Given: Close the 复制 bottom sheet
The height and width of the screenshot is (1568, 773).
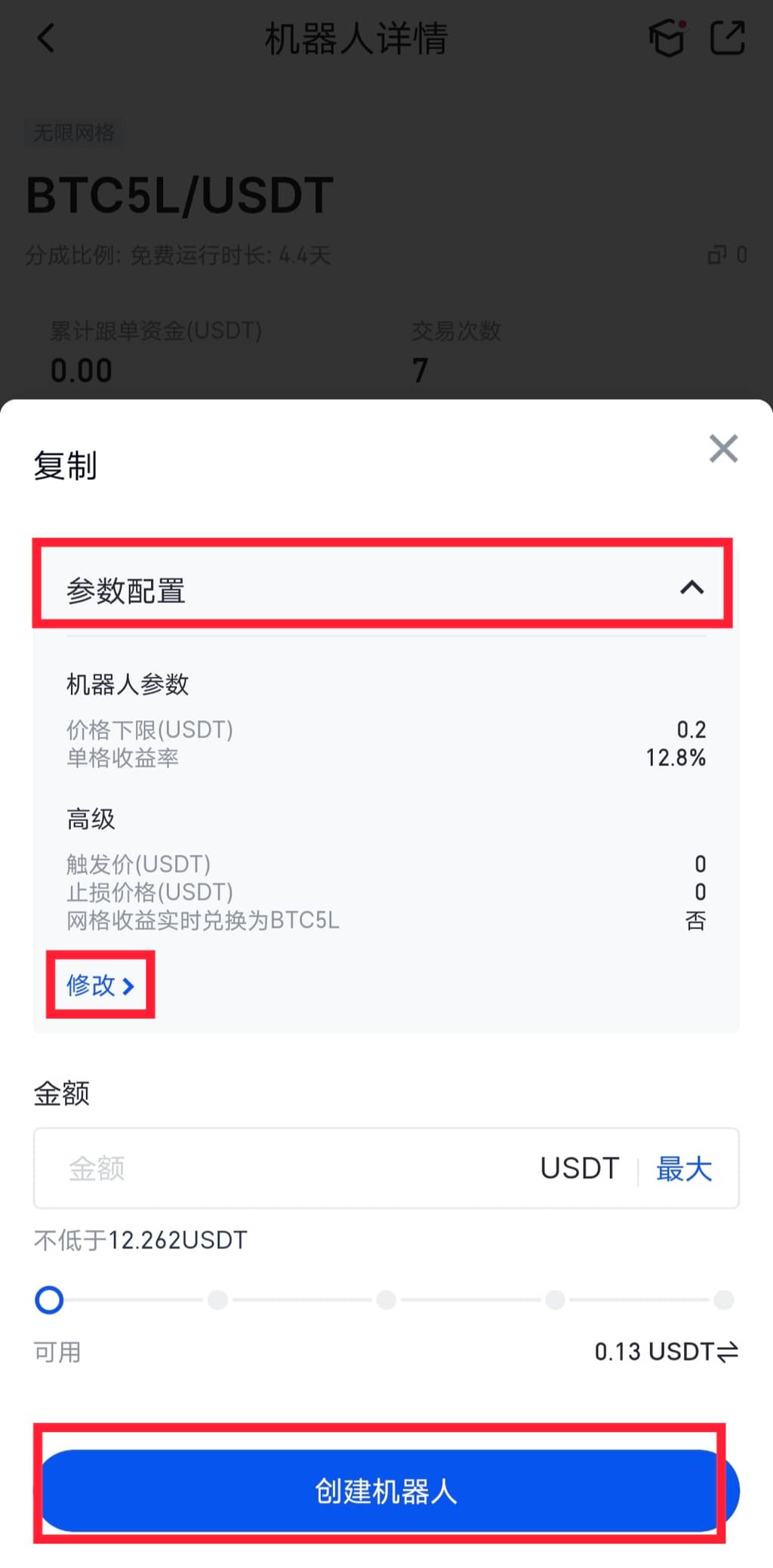Looking at the screenshot, I should [x=723, y=448].
